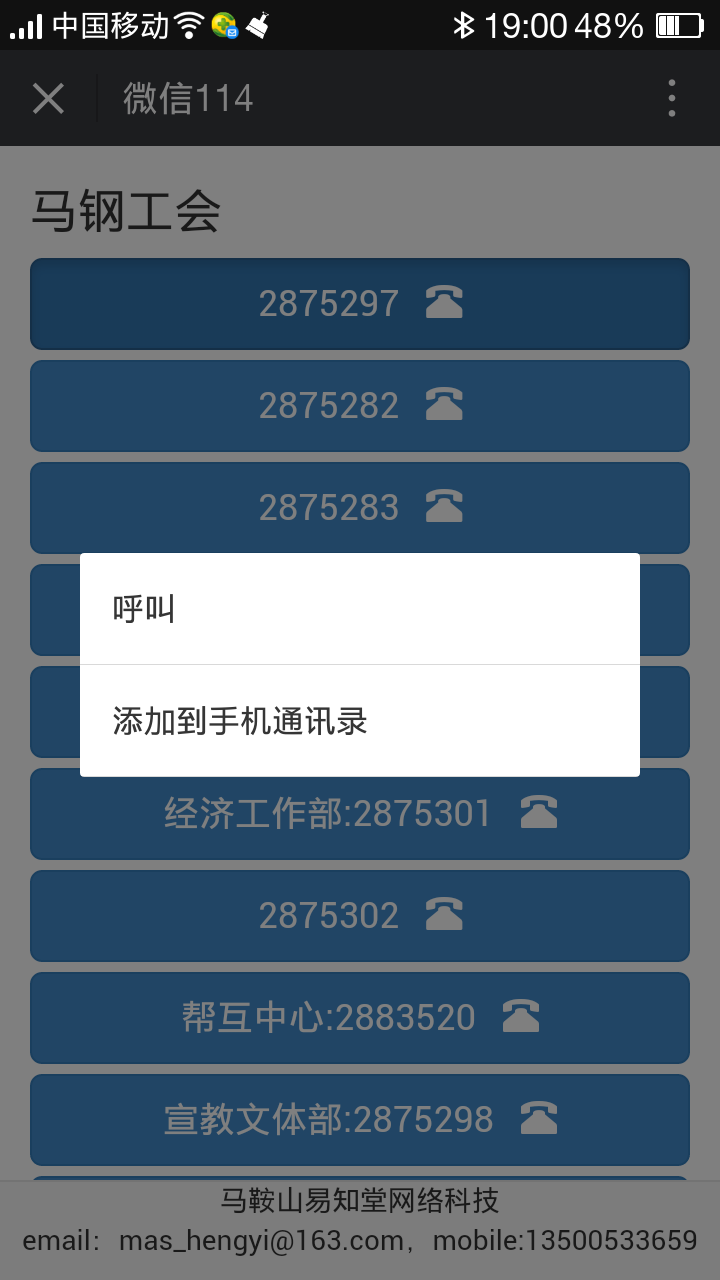This screenshot has width=720, height=1280.
Task: Tap the 2875282 phone button
Action: click(360, 406)
